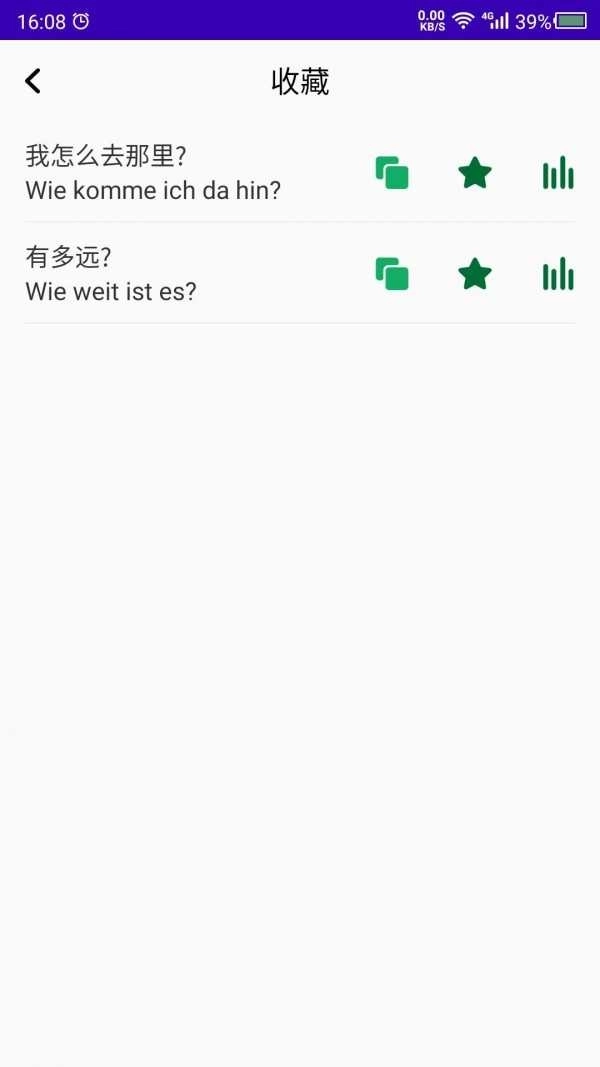
Task: Play audio for "Wie komme ich da hin?"
Action: tap(558, 173)
